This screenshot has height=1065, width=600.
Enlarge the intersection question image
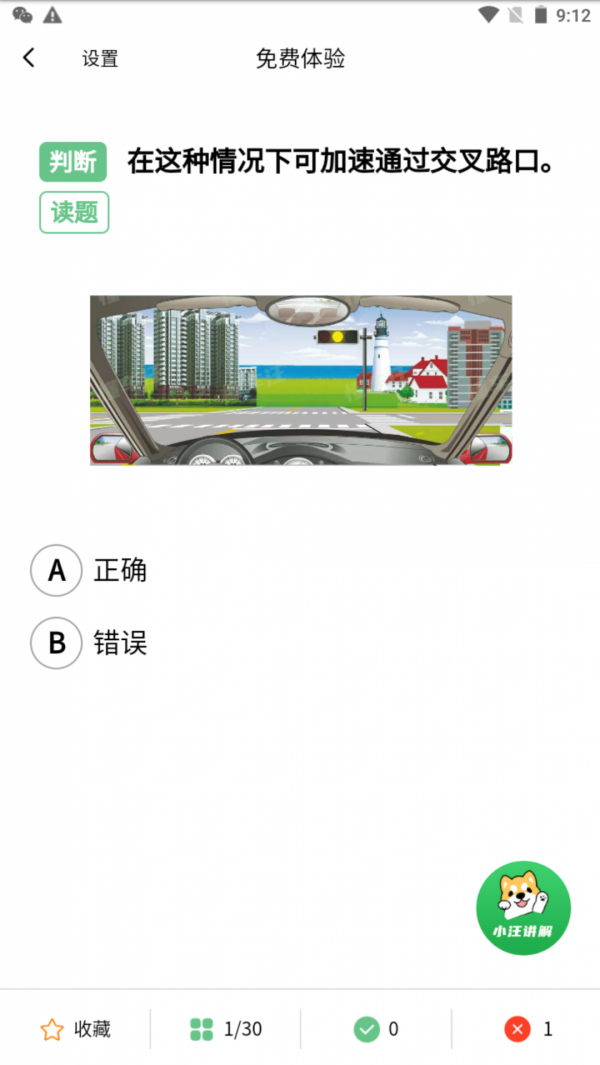pos(300,380)
